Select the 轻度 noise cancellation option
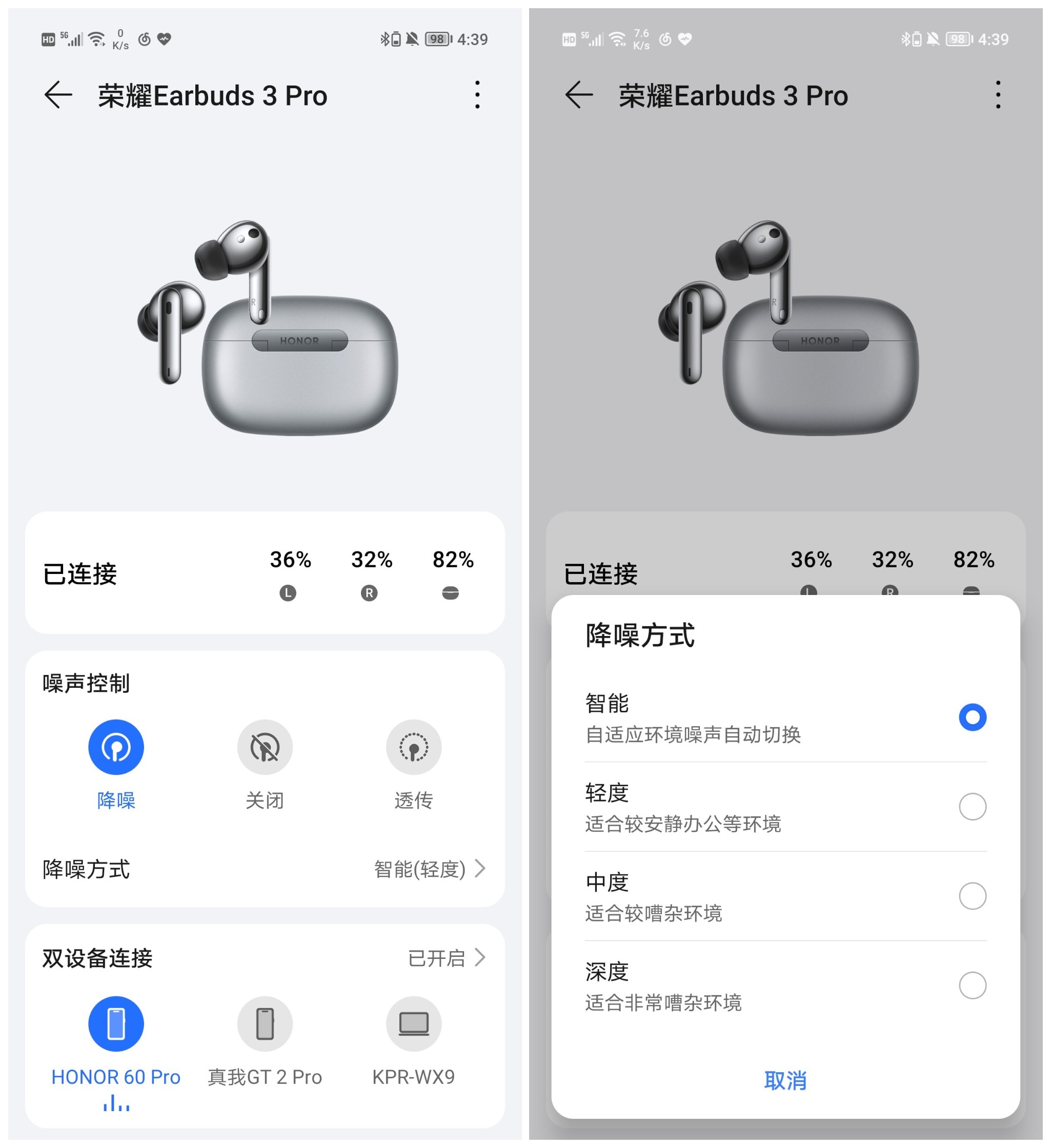Image resolution: width=1051 pixels, height=1148 pixels. 973,807
